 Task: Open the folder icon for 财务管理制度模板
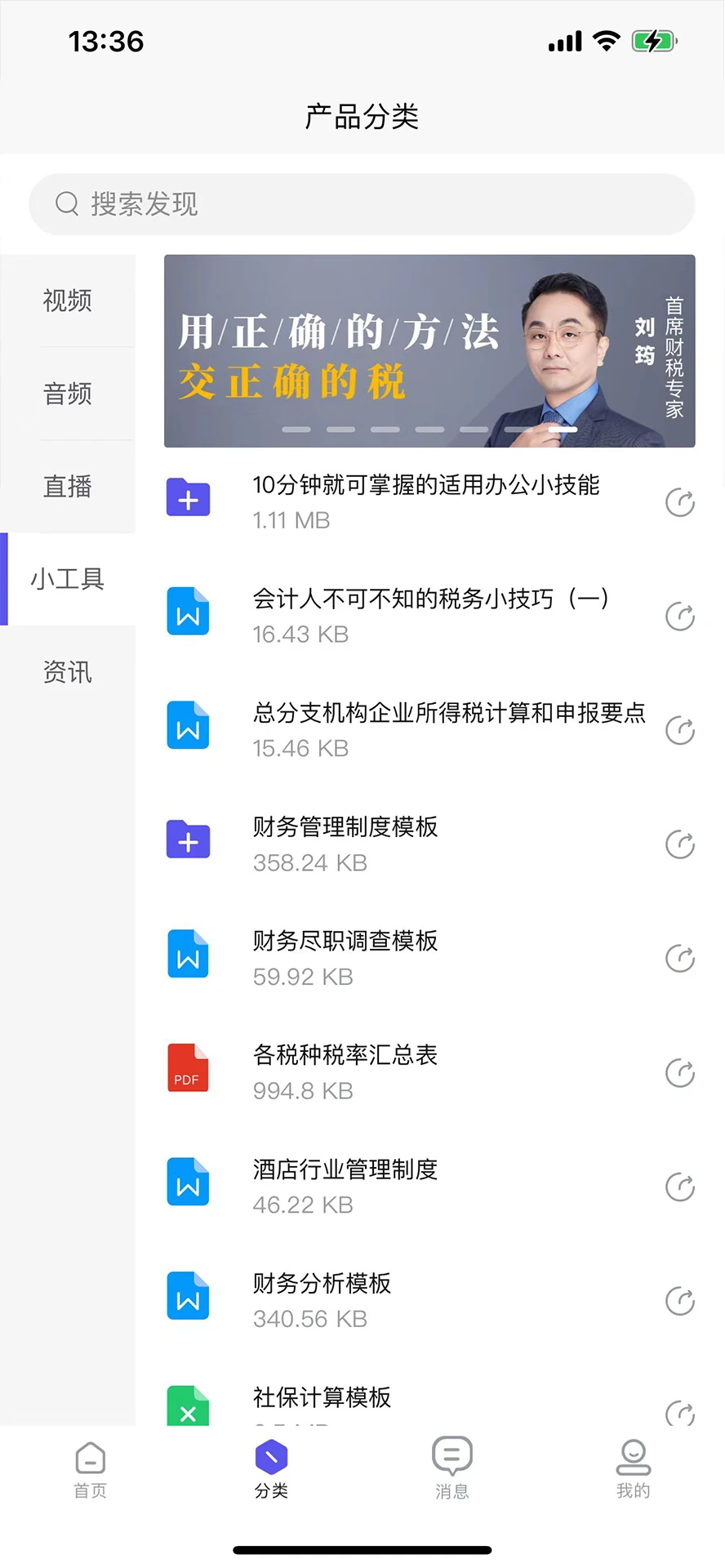(x=188, y=839)
